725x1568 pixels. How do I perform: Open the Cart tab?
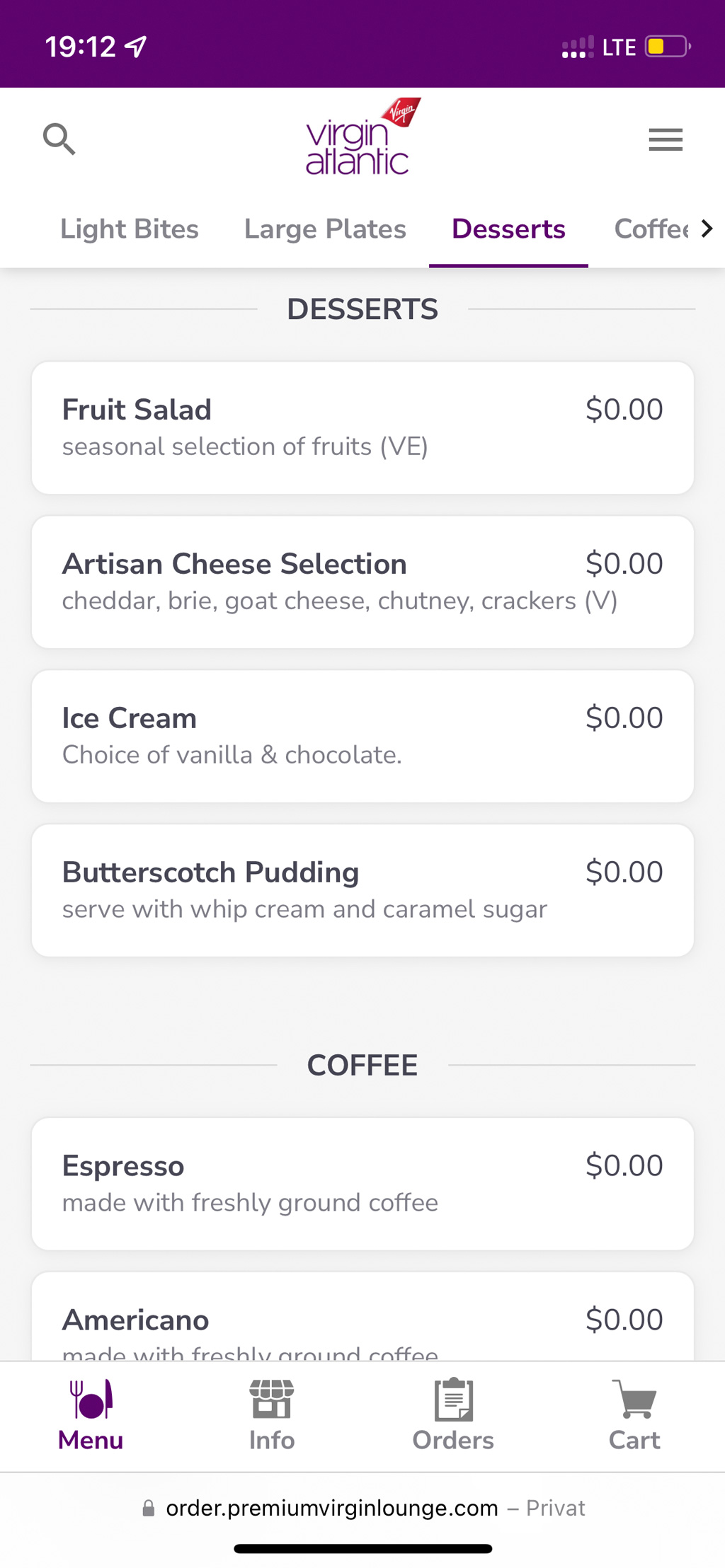coord(634,1415)
